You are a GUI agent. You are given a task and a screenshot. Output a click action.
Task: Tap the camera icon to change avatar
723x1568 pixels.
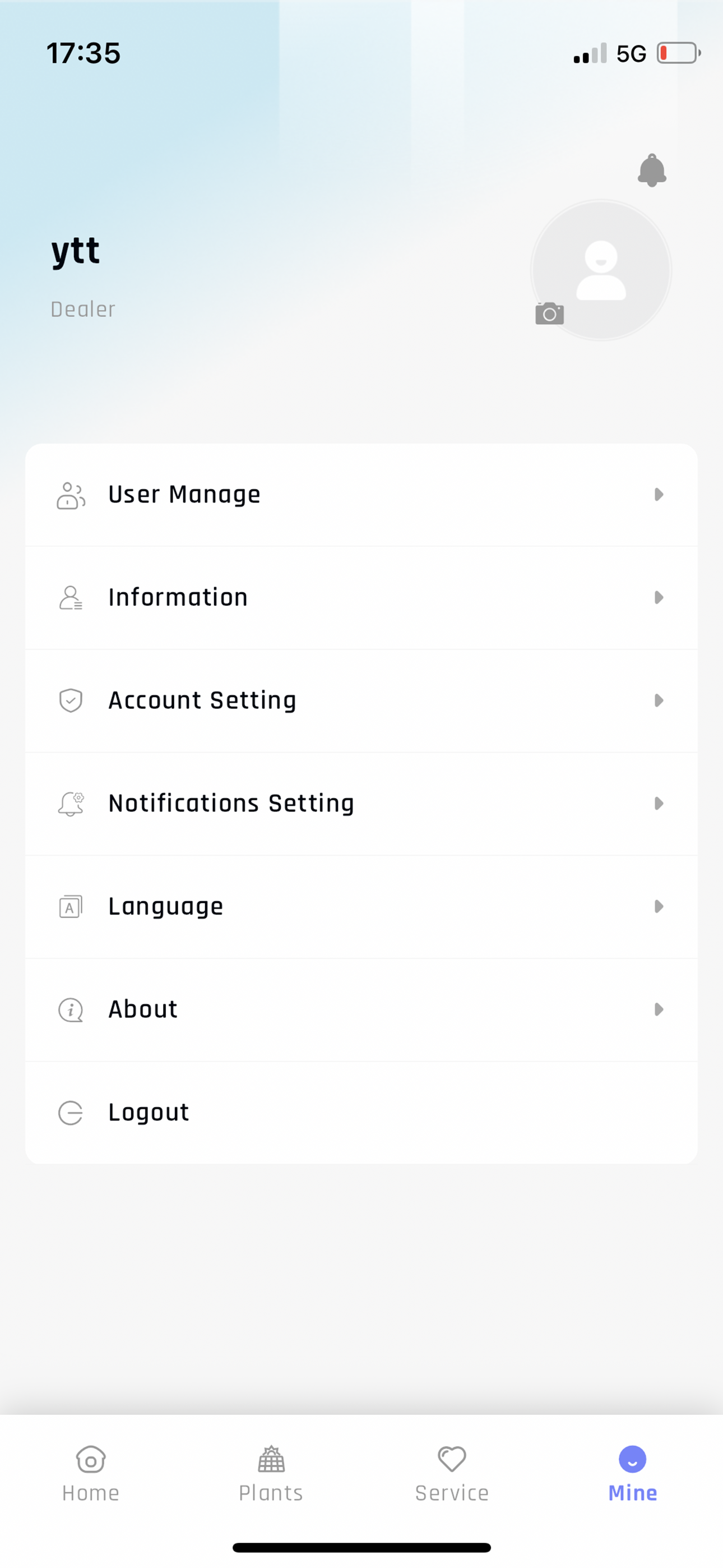click(x=549, y=313)
